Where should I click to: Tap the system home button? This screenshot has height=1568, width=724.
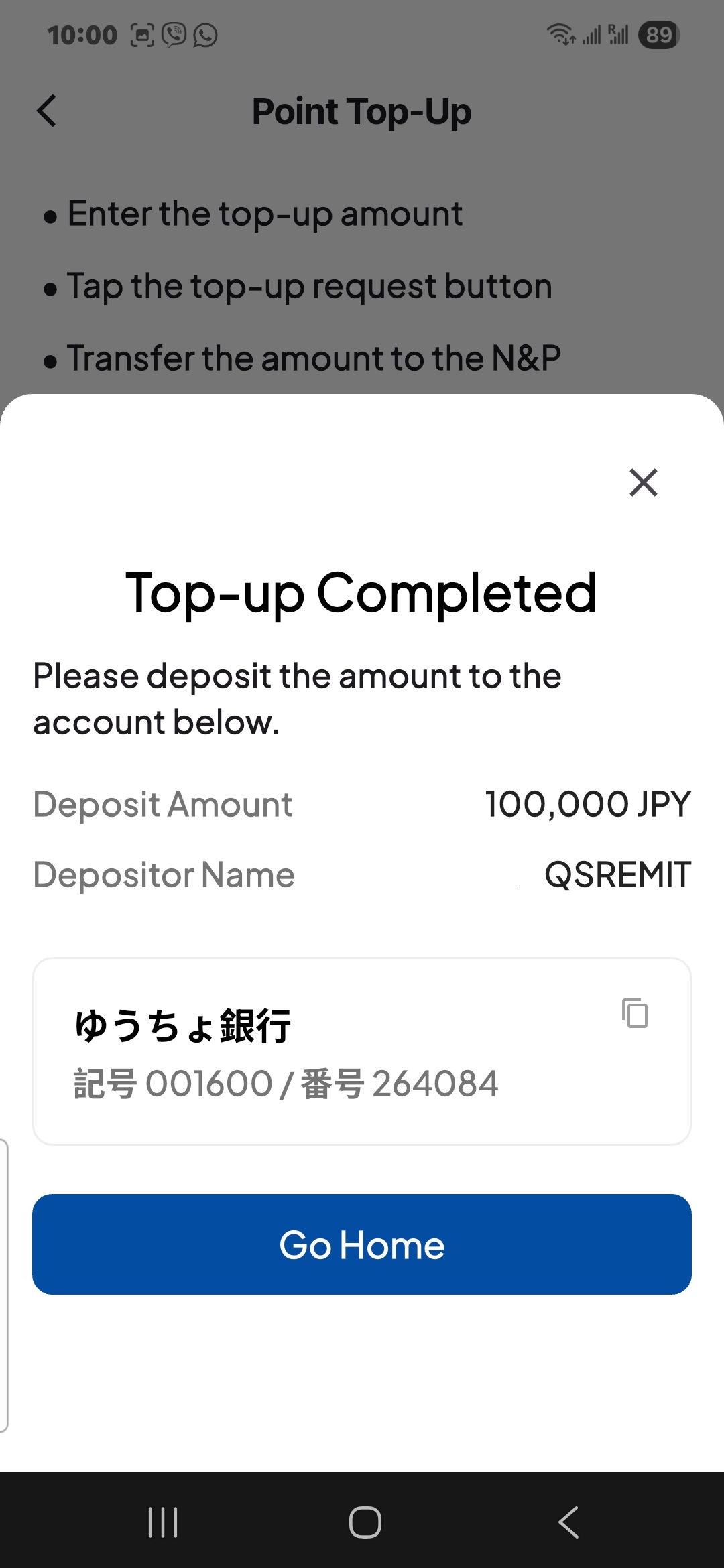click(x=365, y=1522)
